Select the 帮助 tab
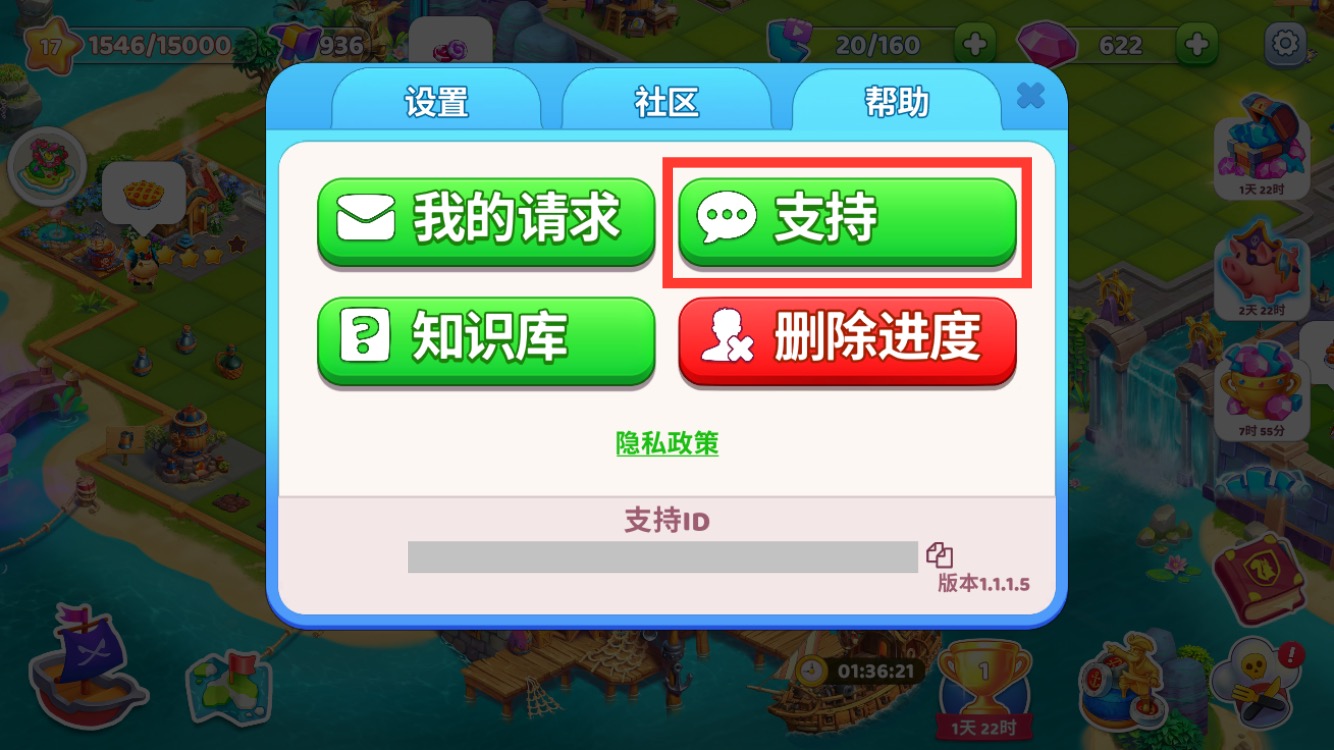 tap(896, 102)
